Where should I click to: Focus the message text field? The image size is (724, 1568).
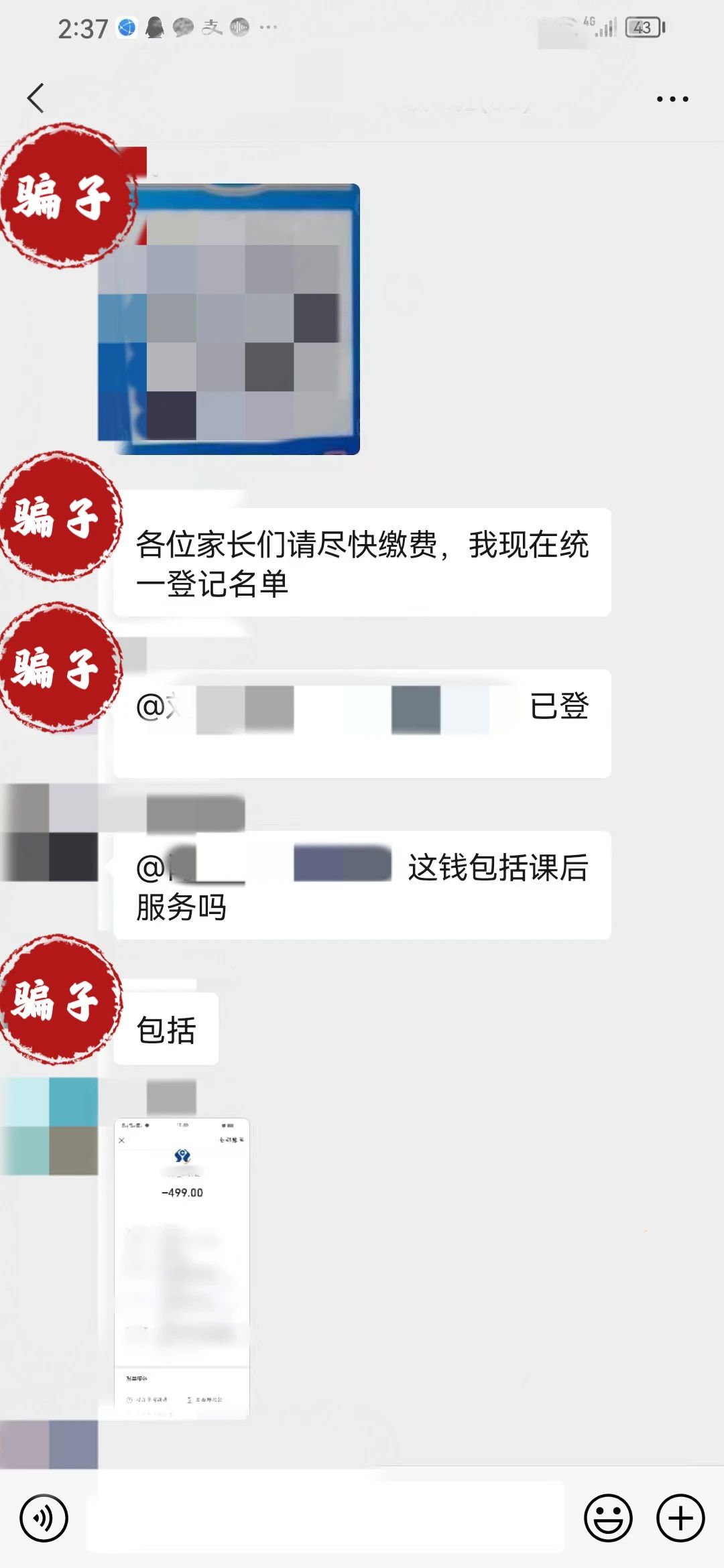(x=326, y=1518)
